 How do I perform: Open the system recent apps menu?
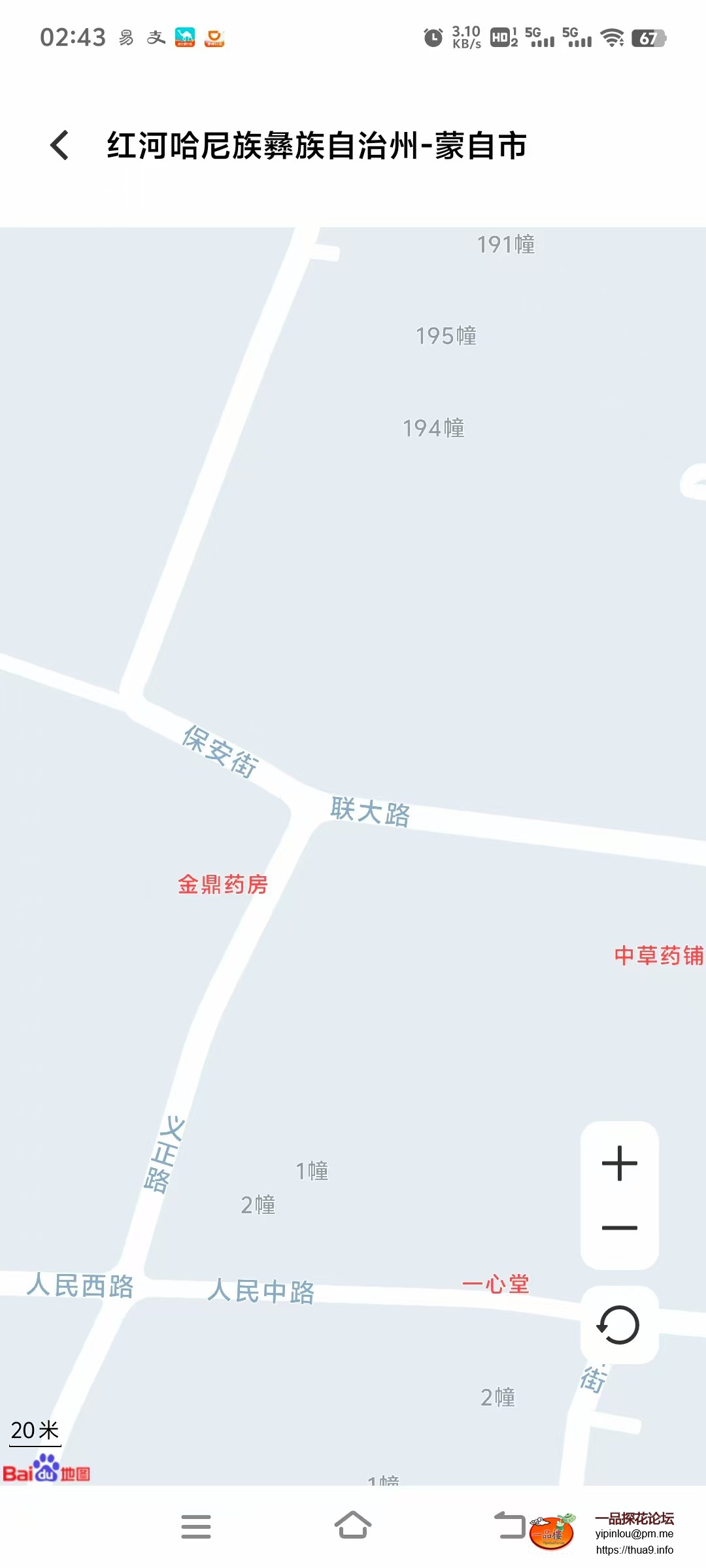[x=195, y=1527]
